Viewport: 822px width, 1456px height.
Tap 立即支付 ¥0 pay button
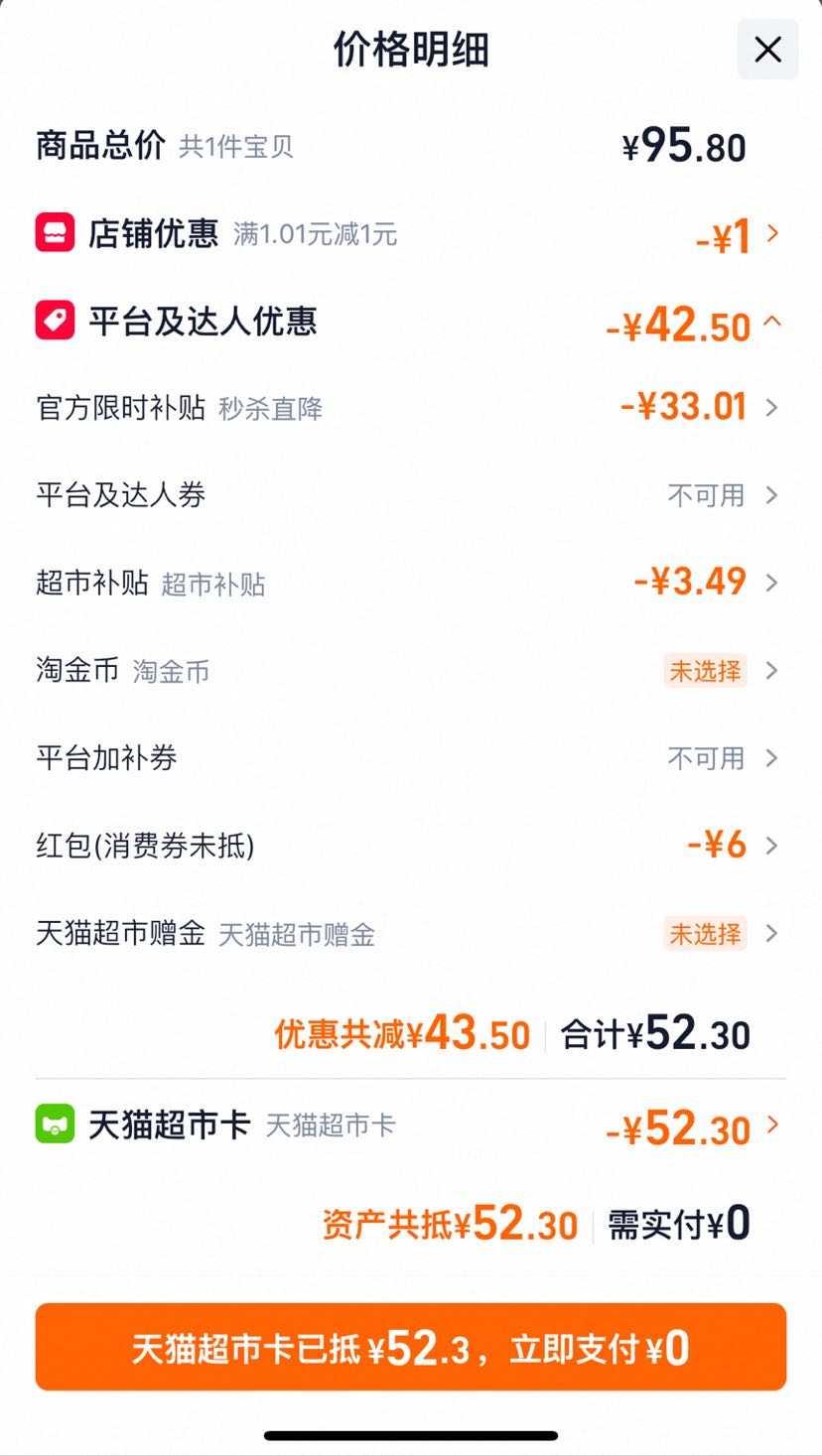(x=410, y=1347)
